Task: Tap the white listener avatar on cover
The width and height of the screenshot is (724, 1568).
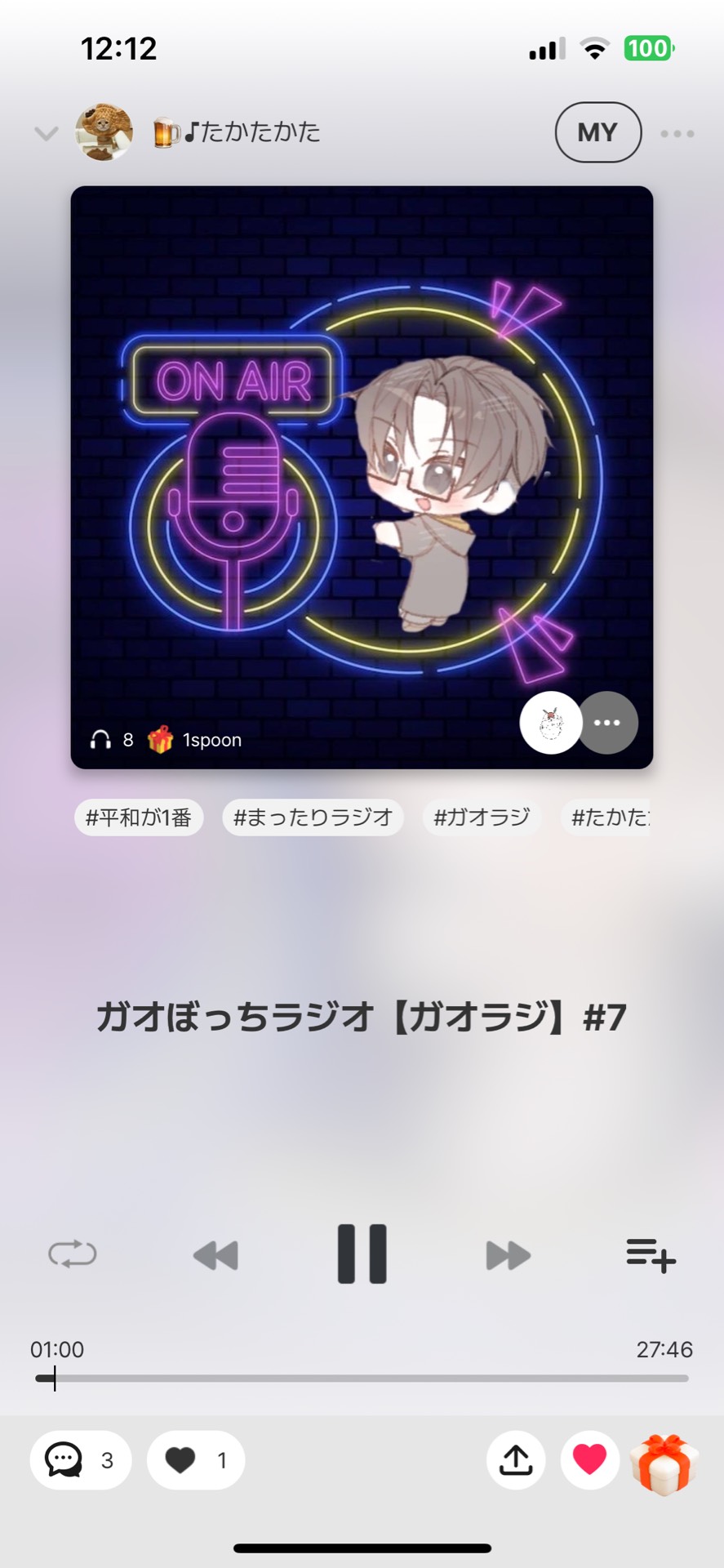Action: pos(551,723)
